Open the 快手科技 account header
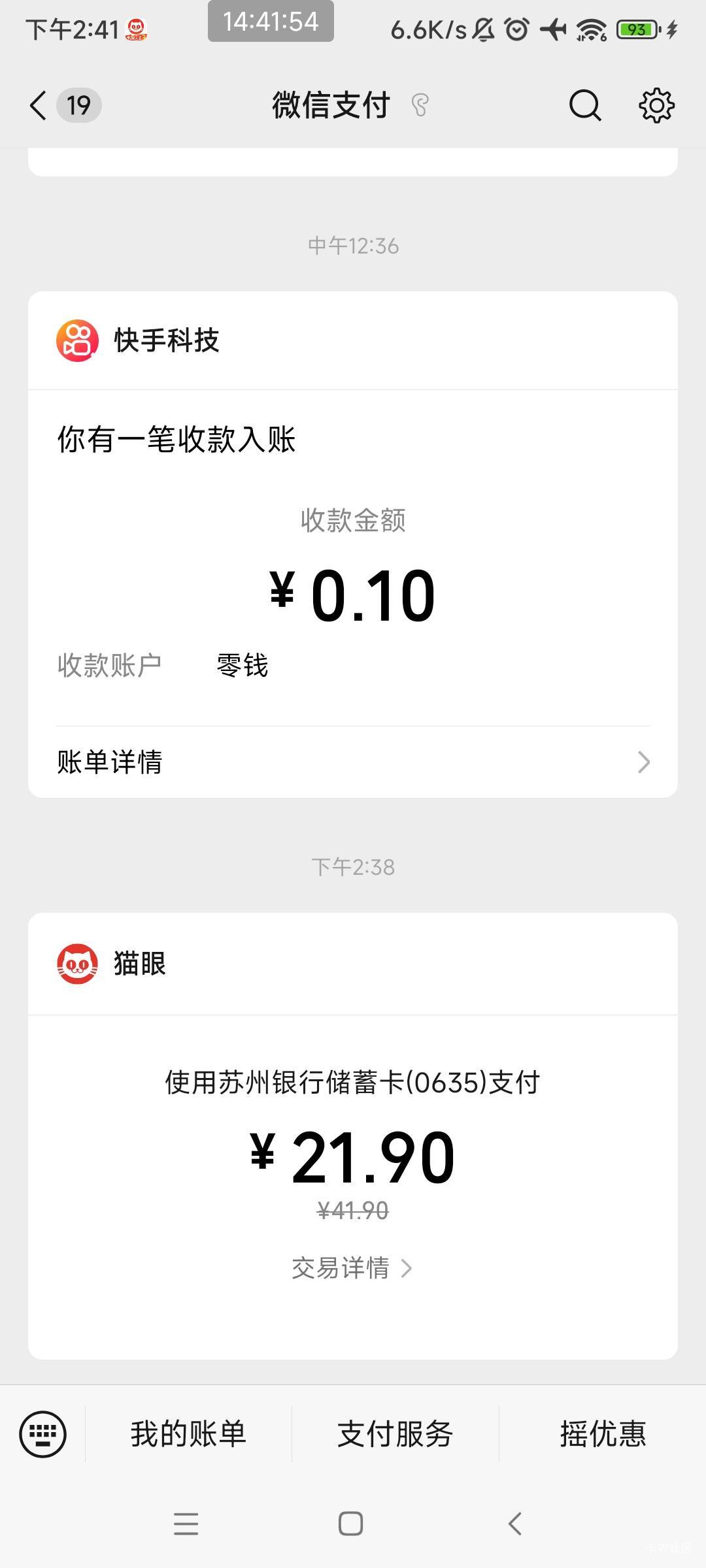 [167, 340]
